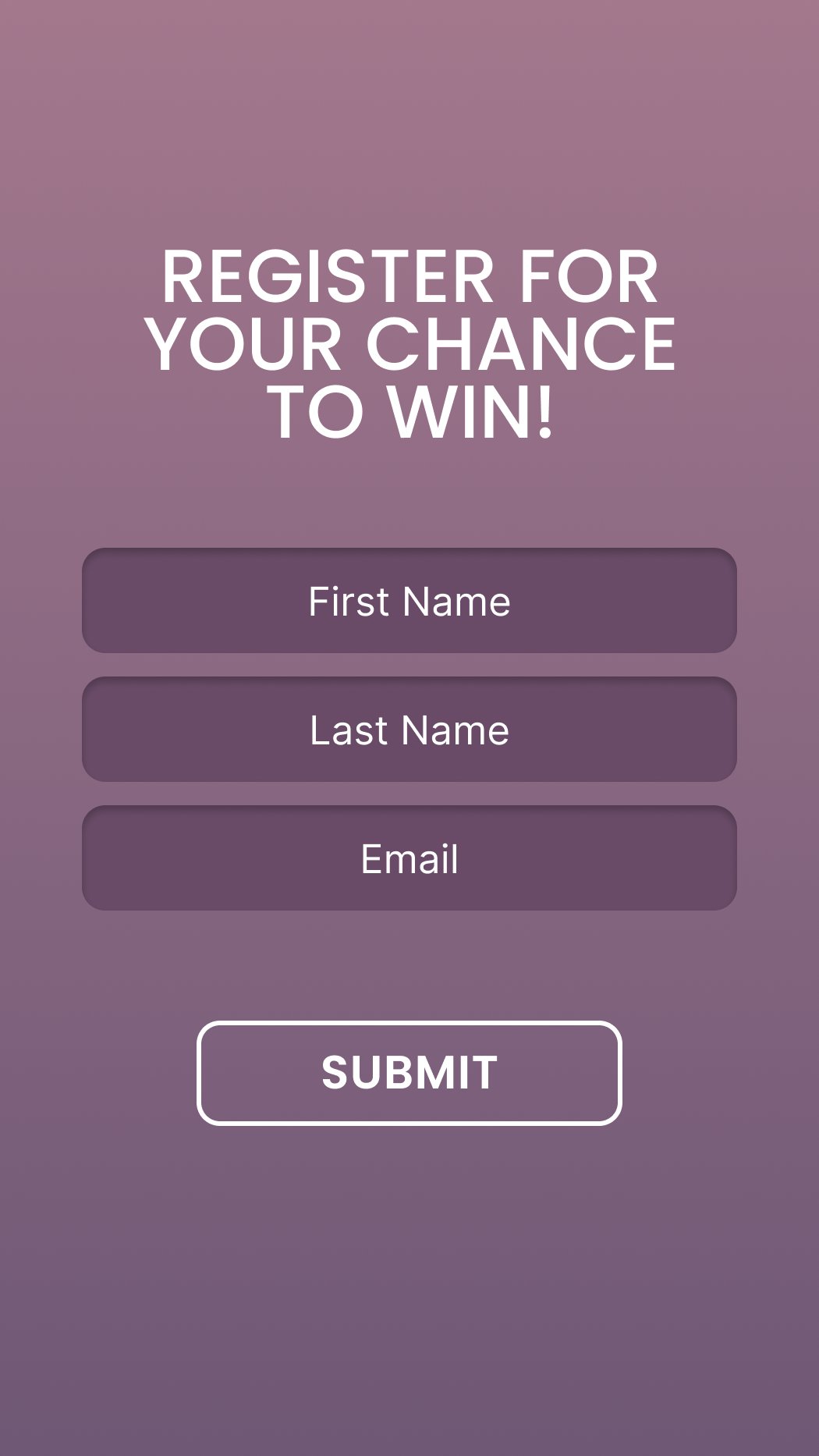Tap the First Name field
The height and width of the screenshot is (1456, 819).
coord(409,601)
